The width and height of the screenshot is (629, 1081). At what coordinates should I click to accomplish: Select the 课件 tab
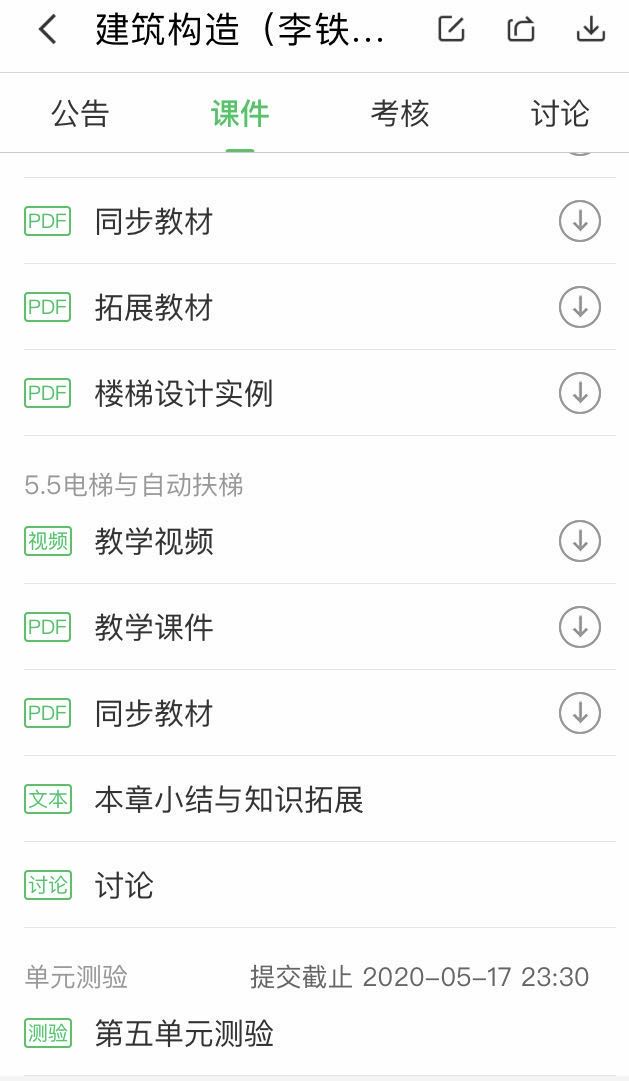240,114
